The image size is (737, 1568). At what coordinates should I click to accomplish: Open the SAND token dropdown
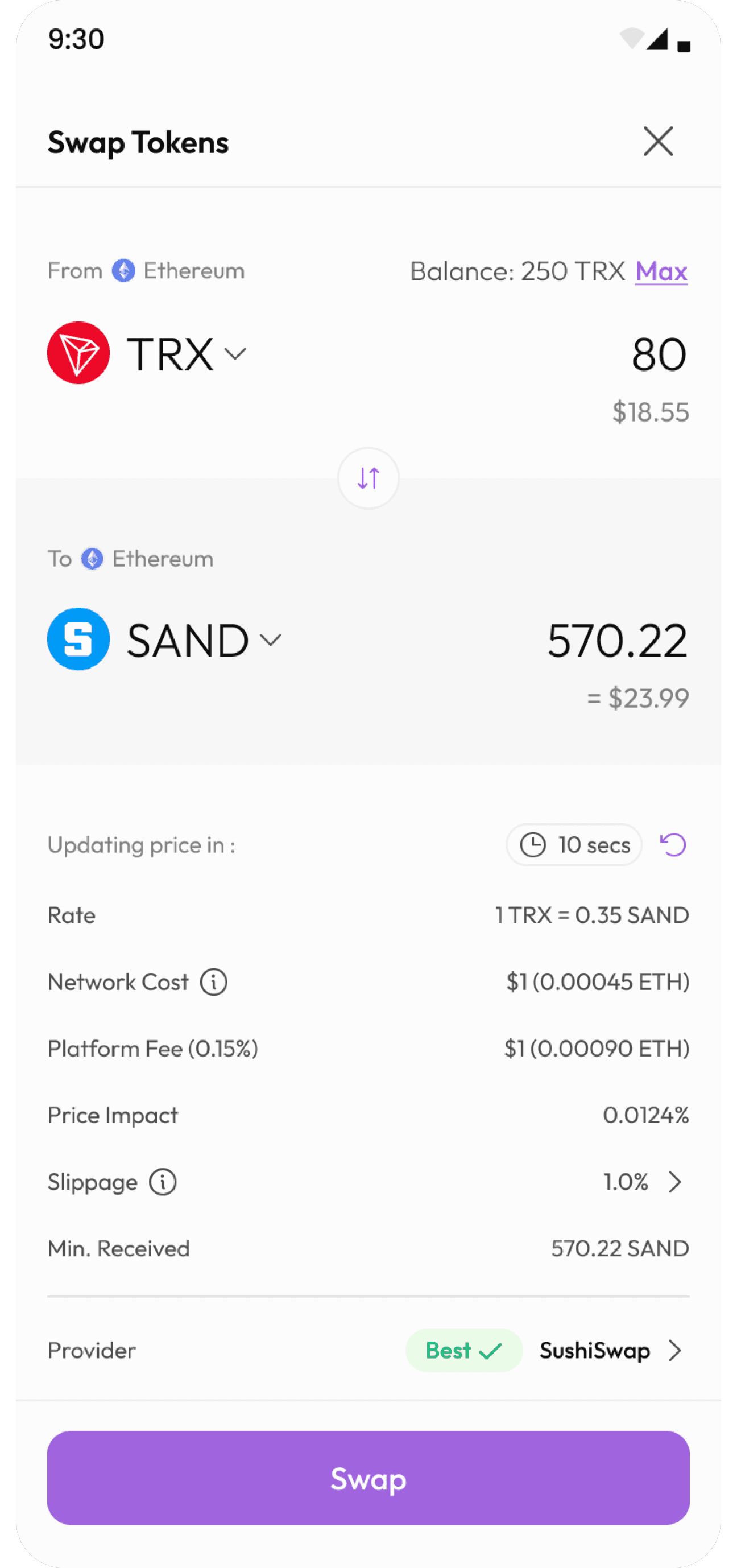165,639
